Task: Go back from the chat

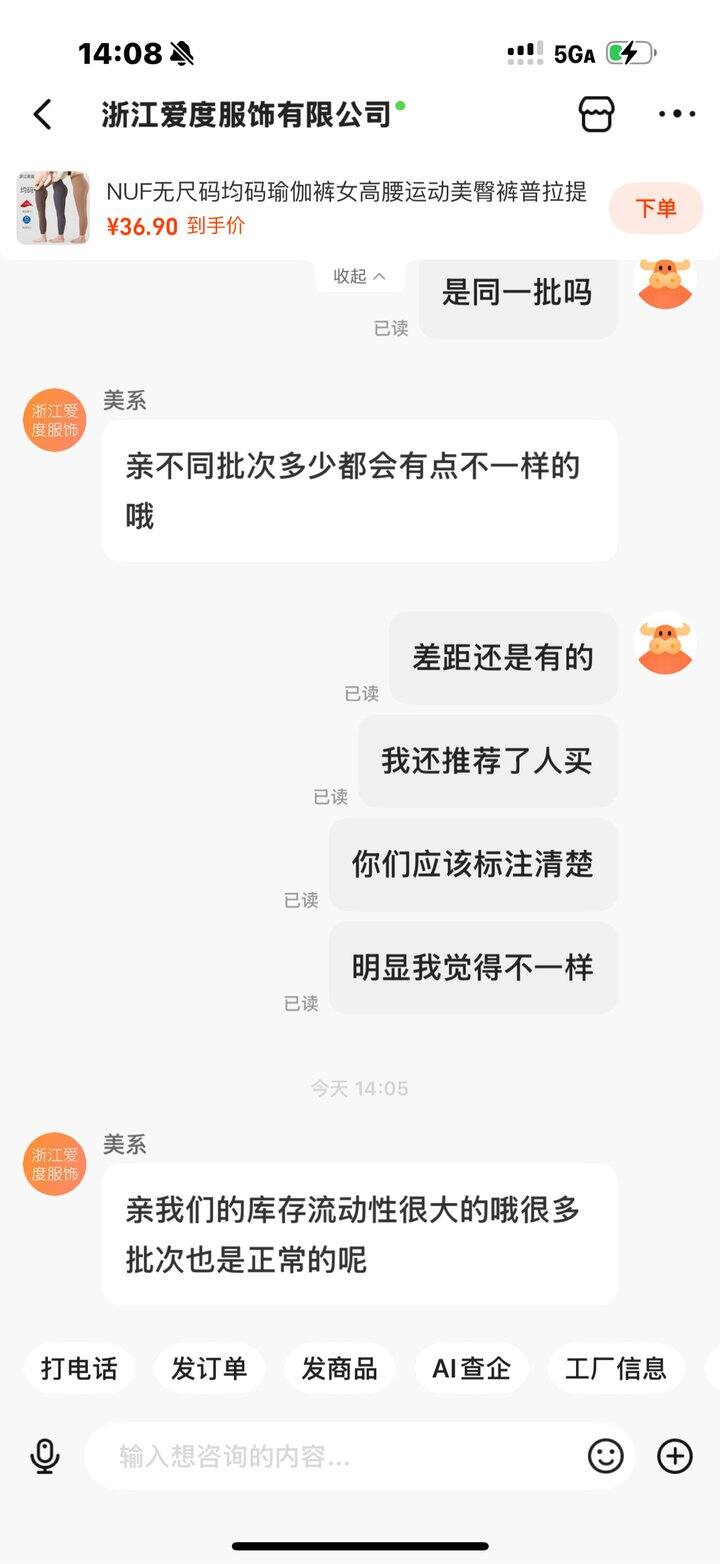Action: click(42, 114)
